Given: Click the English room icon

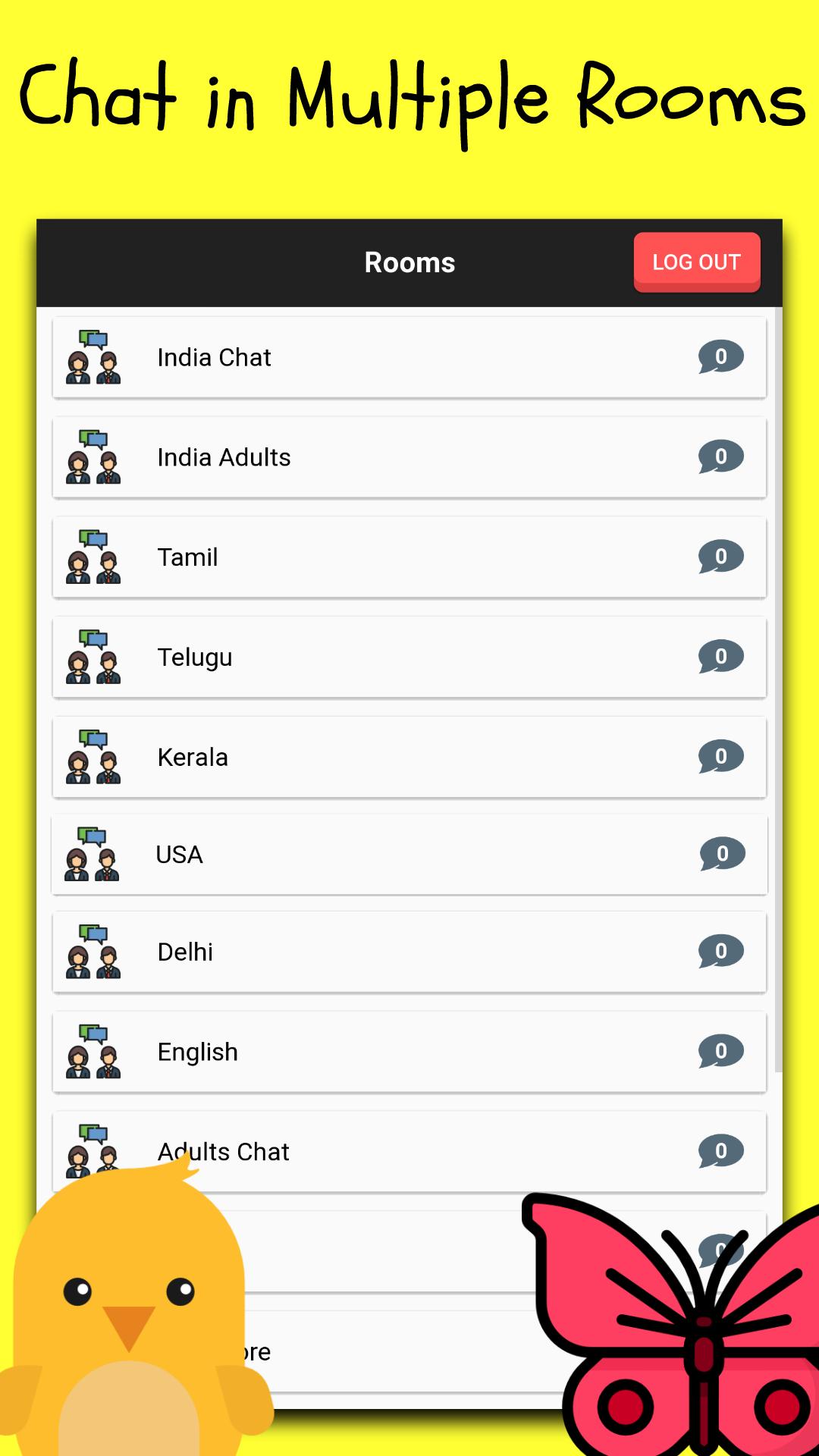Looking at the screenshot, I should click(93, 1052).
